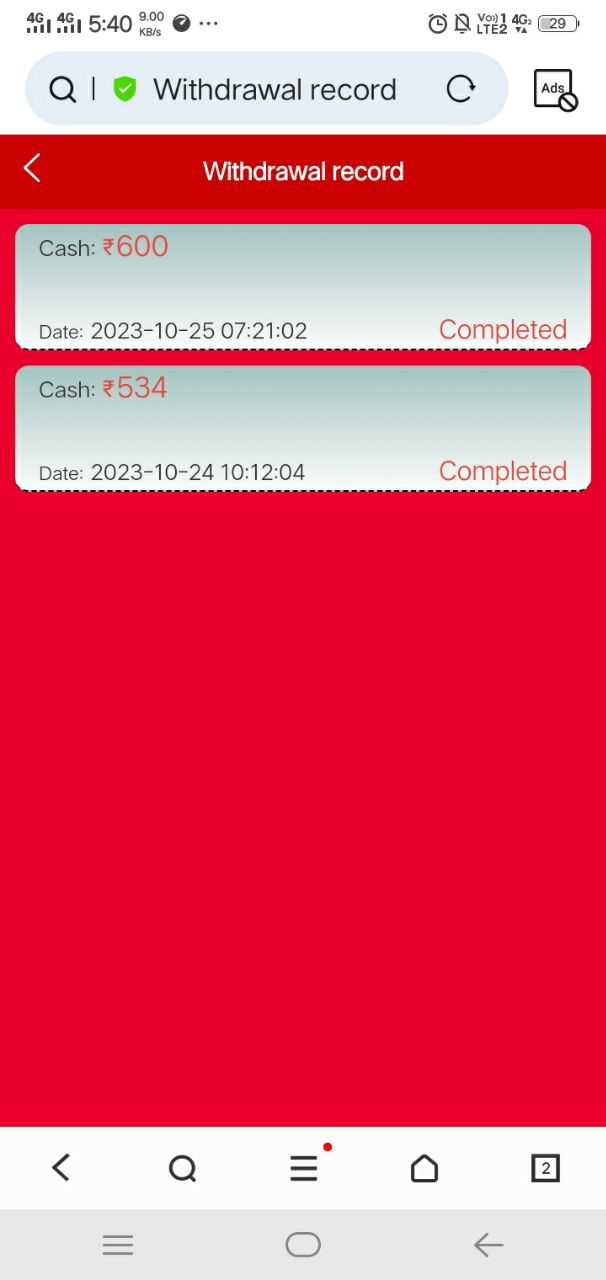The image size is (606, 1280).
Task: Go back using browser bottom toolbar arrow
Action: point(61,1167)
